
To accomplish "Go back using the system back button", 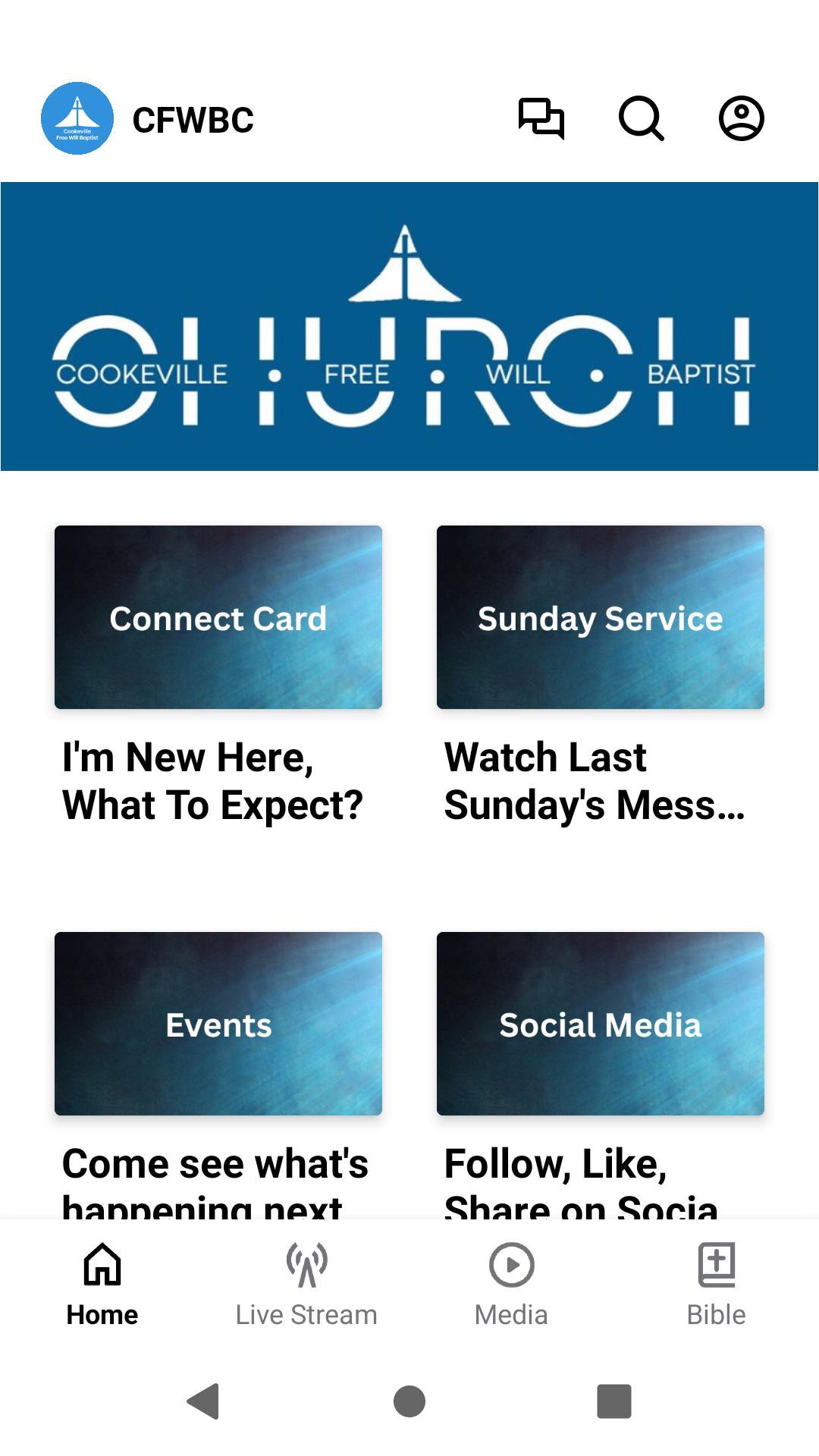I will coord(203,1401).
